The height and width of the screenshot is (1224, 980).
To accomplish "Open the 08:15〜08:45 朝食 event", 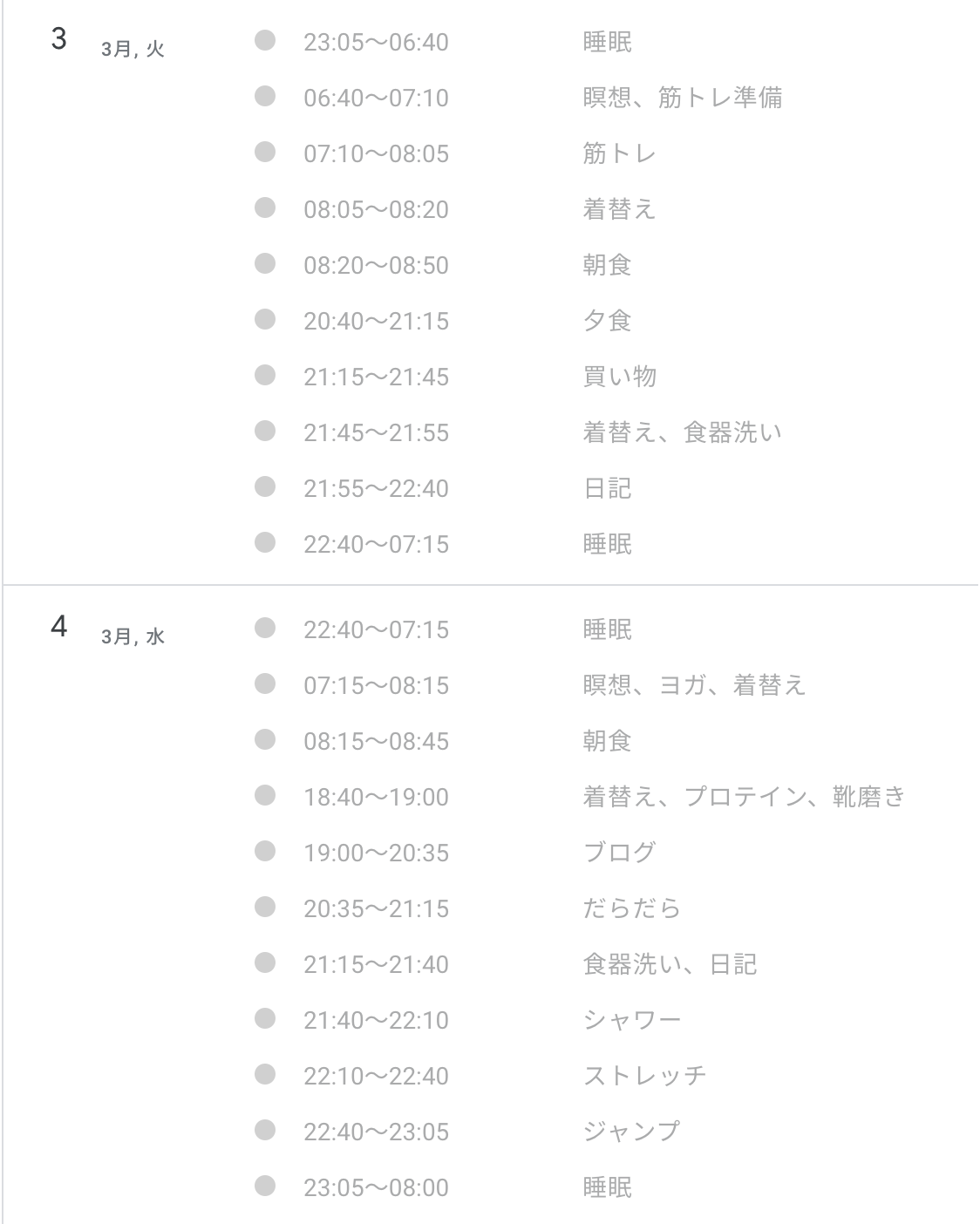I will pos(607,741).
